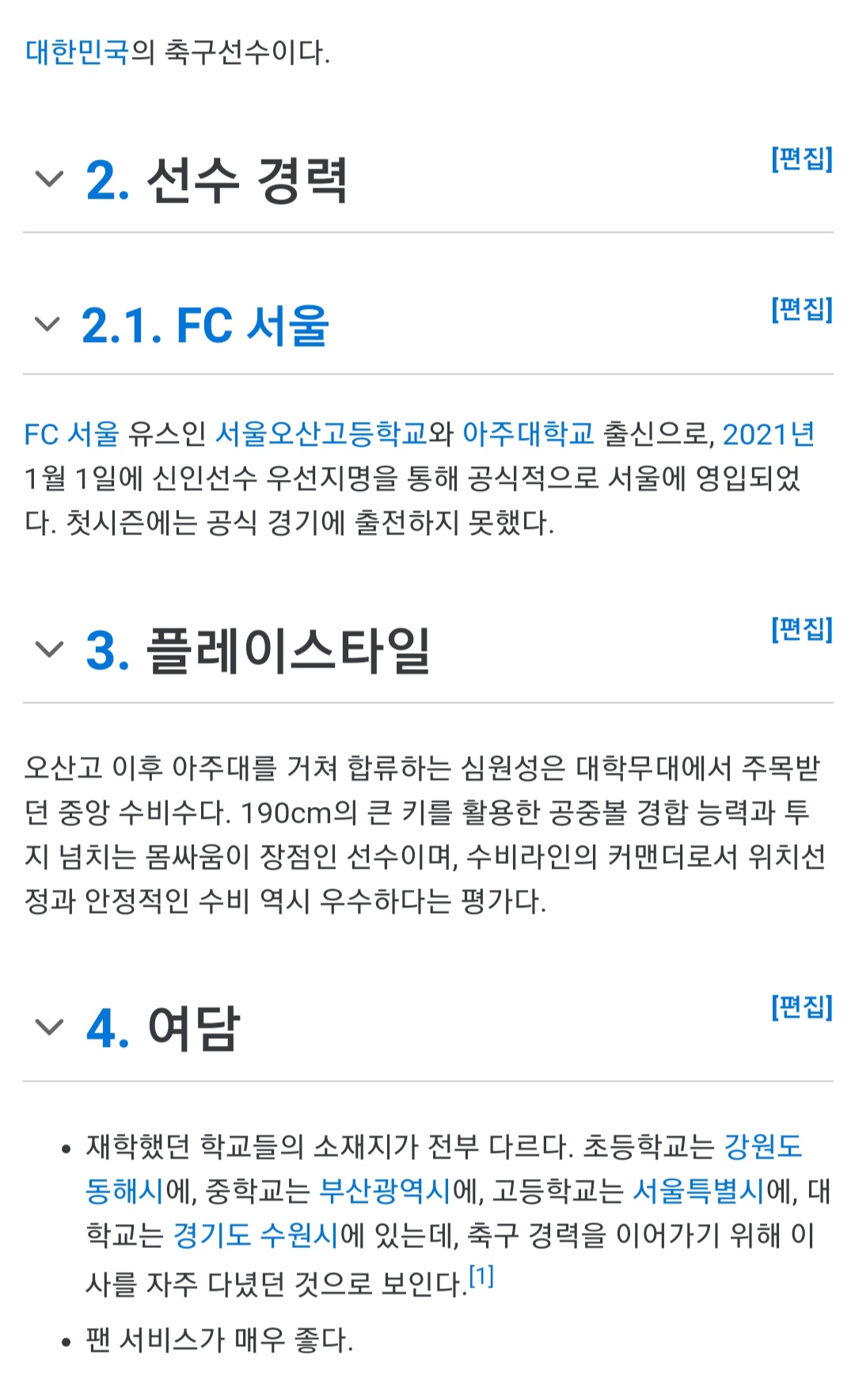Edit the 여담 section
This screenshot has width=855, height=1400.
coord(801,1007)
